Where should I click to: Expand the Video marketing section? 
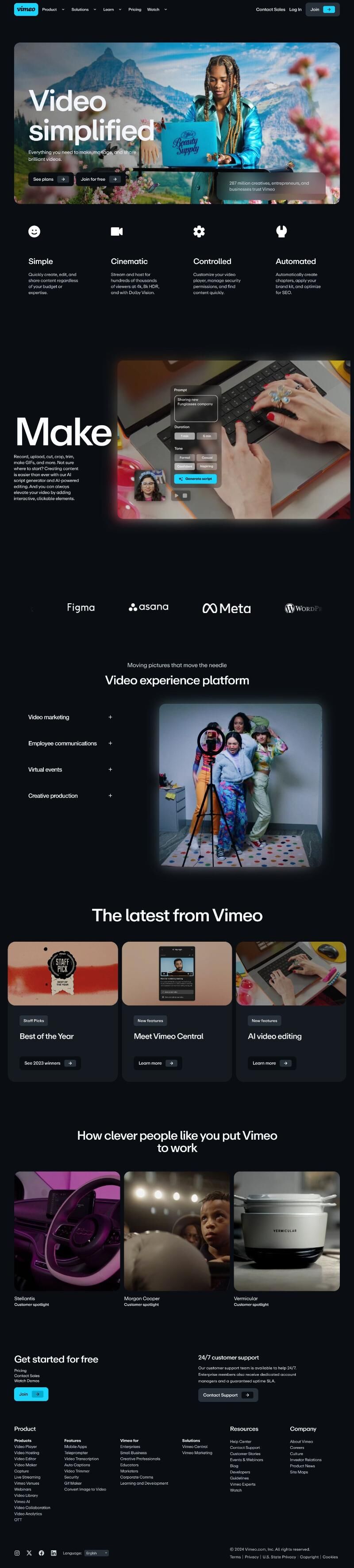pyautogui.click(x=70, y=717)
